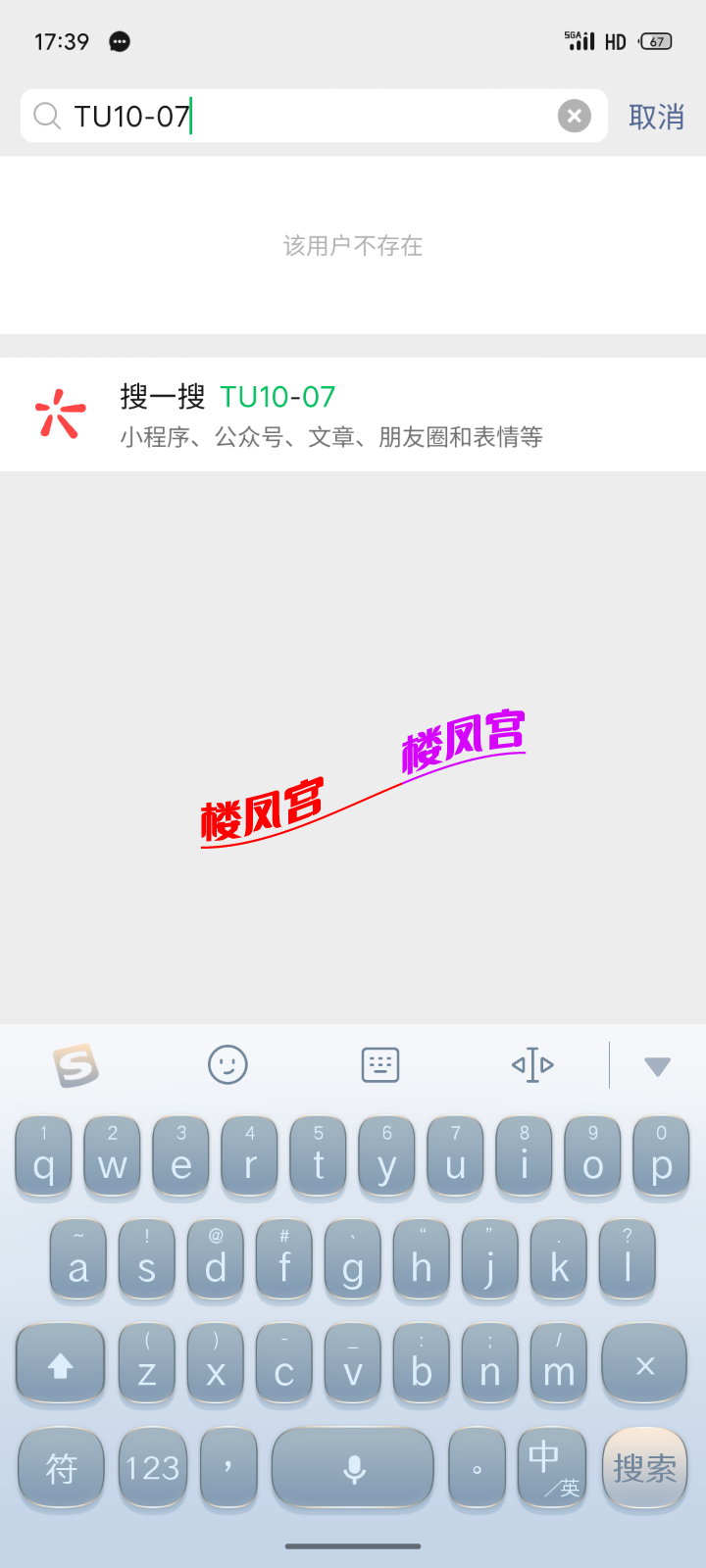
Task: Tap the Shift arrow key
Action: 60,1363
